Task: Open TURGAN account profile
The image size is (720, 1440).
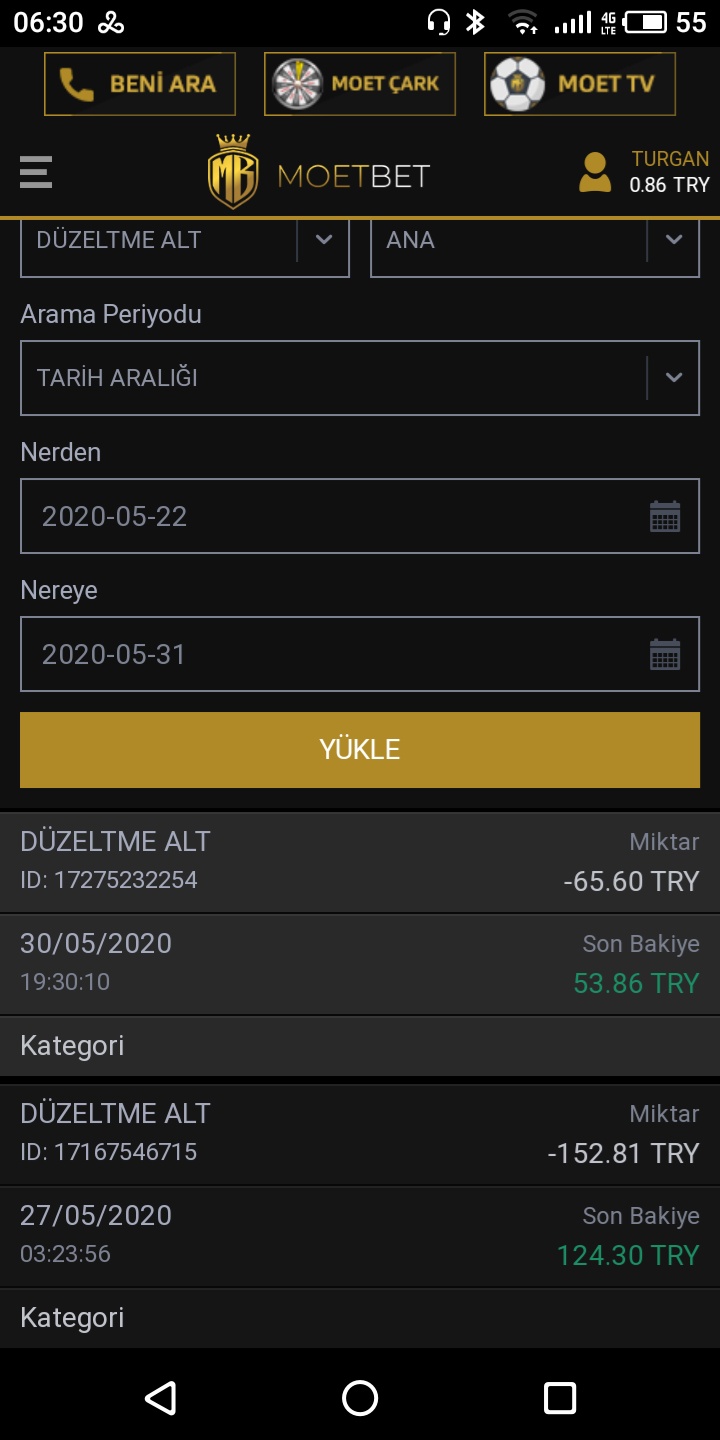Action: tap(645, 172)
